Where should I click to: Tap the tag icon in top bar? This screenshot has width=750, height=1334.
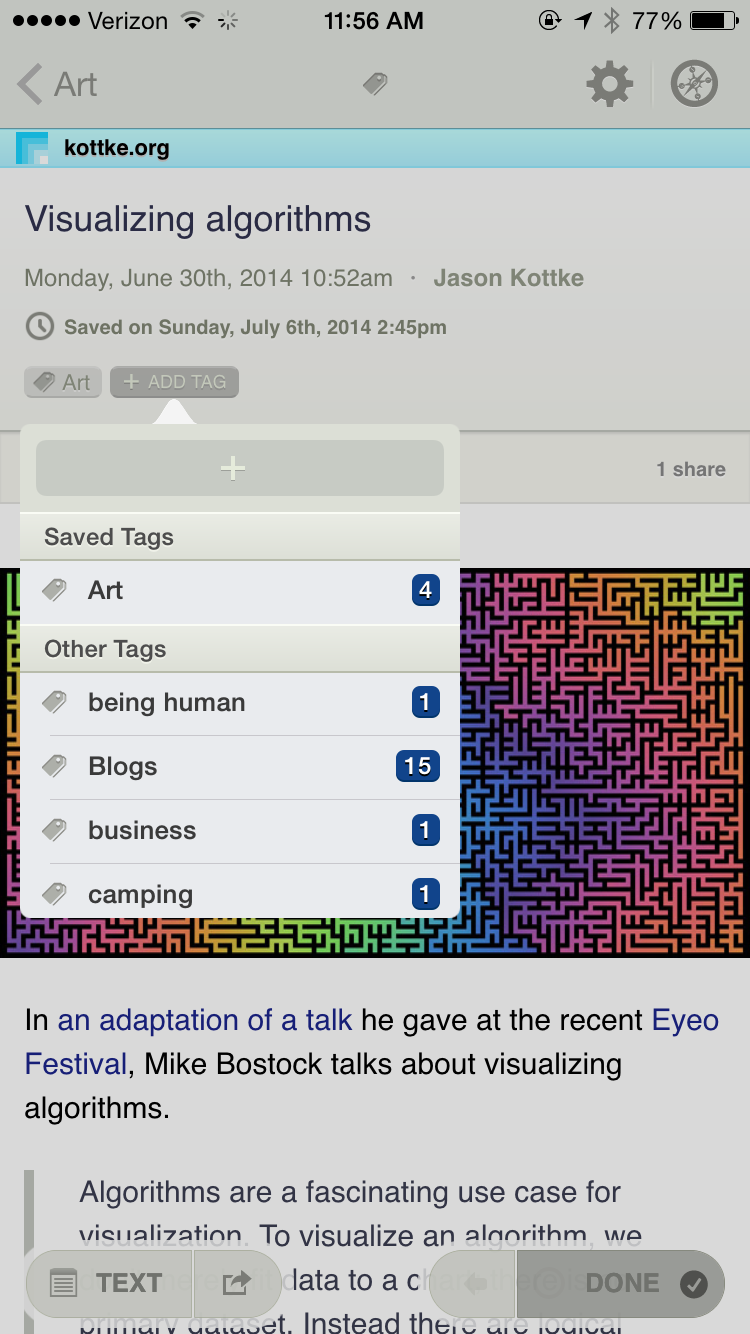tap(375, 85)
